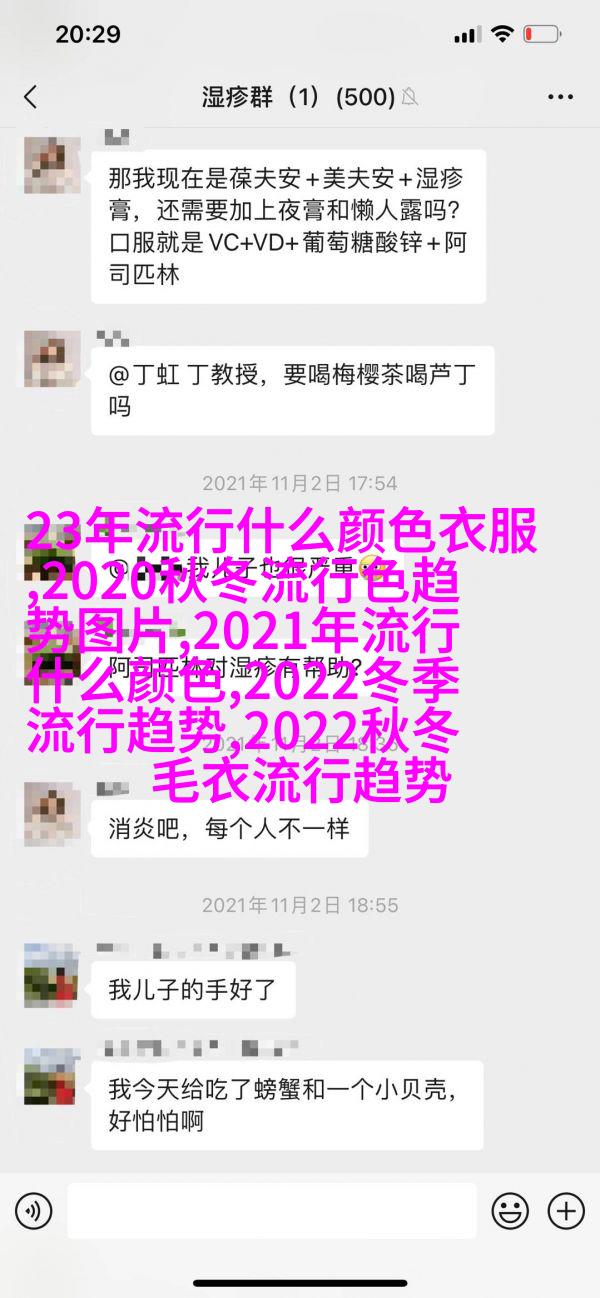Open the group chat details menu
This screenshot has width=600, height=1298.
tap(561, 97)
